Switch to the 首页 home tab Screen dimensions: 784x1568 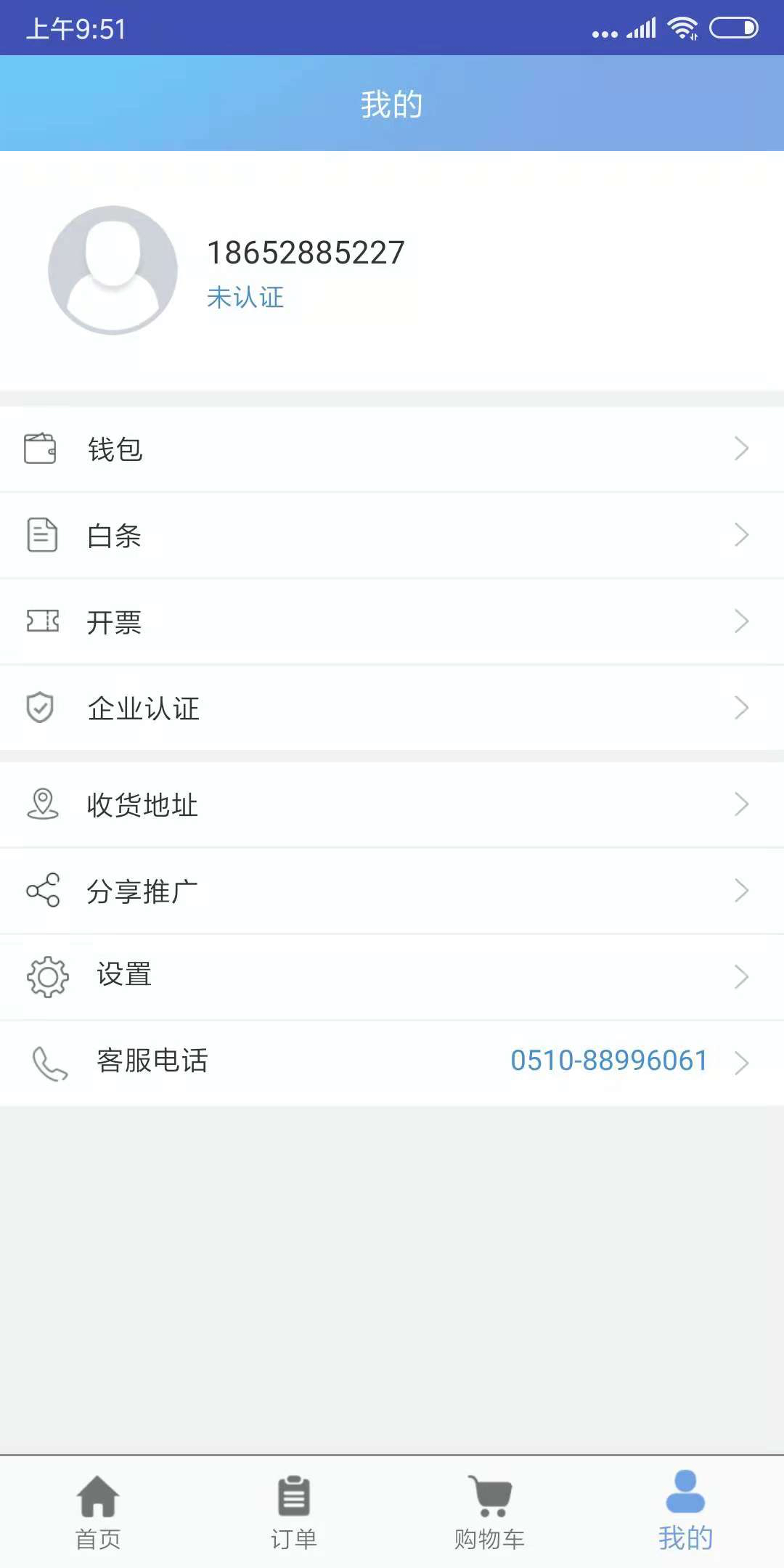coord(98,1511)
